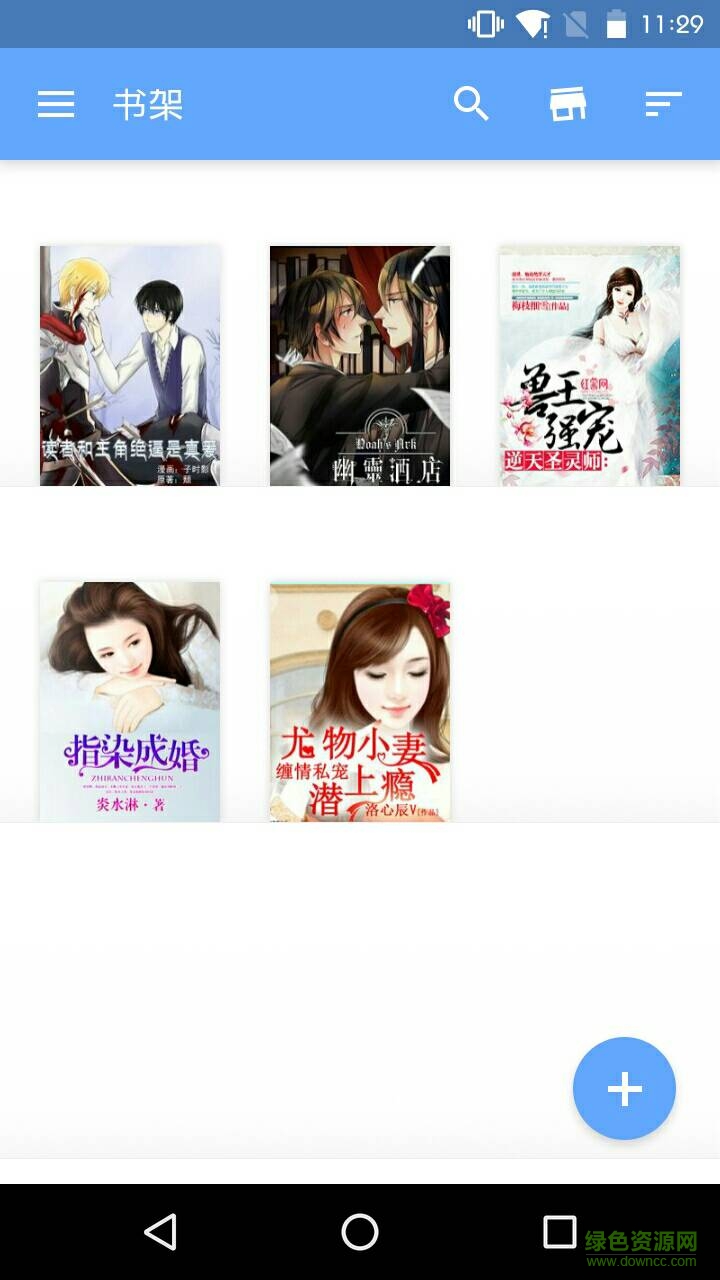Open the book store icon

(x=567, y=104)
